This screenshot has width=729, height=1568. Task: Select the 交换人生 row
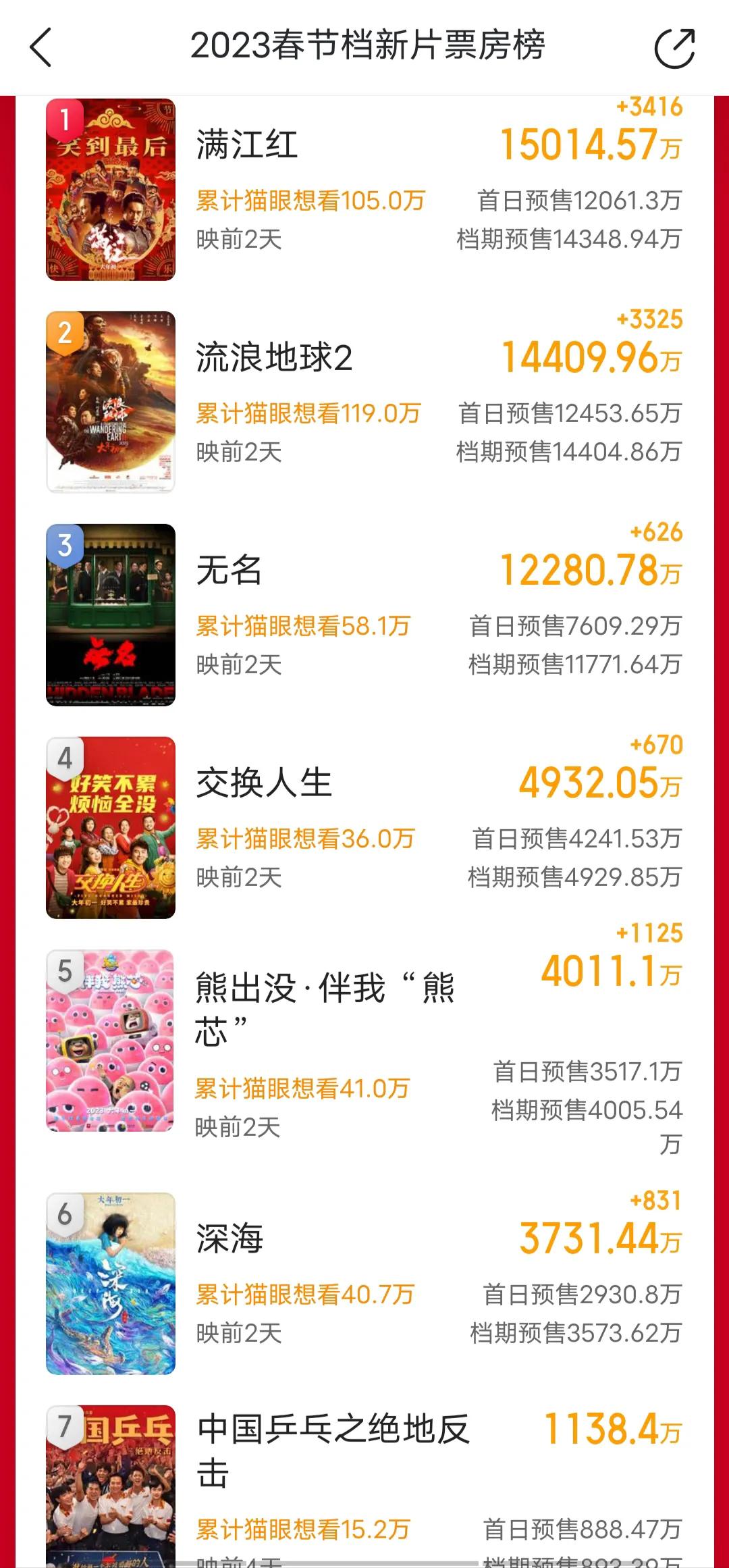[364, 828]
